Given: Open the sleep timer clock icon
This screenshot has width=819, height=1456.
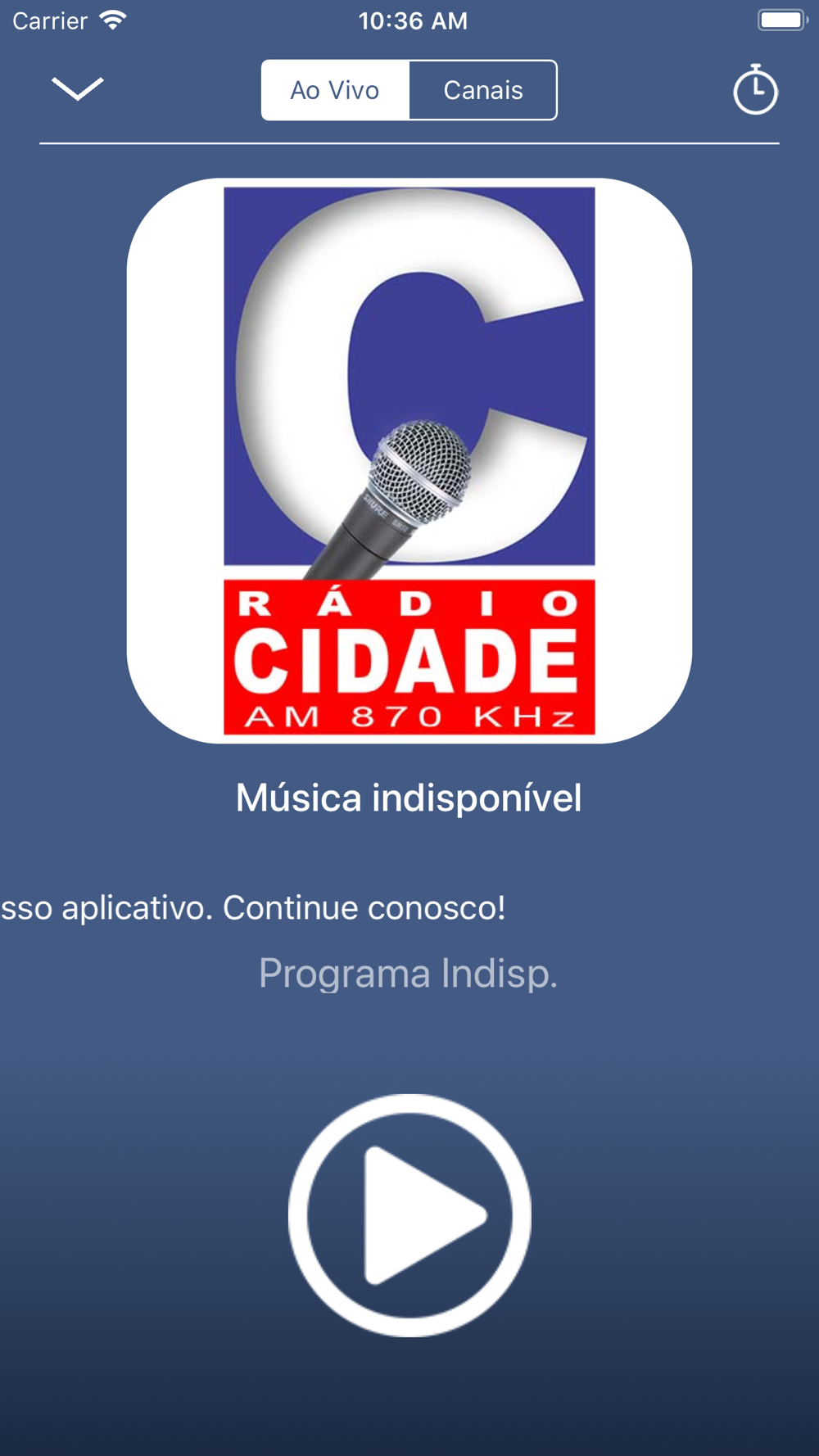Looking at the screenshot, I should 755,89.
